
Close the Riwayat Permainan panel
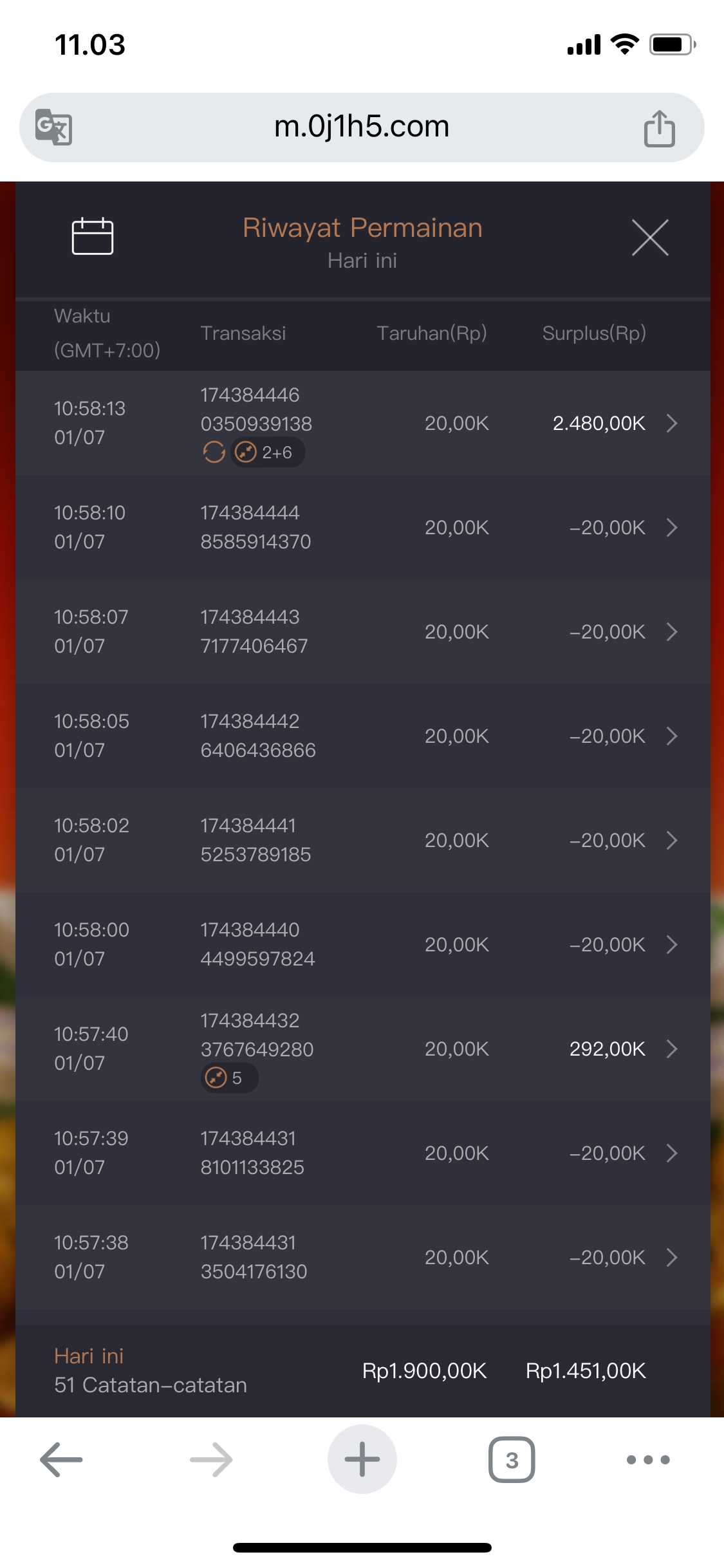pyautogui.click(x=649, y=238)
